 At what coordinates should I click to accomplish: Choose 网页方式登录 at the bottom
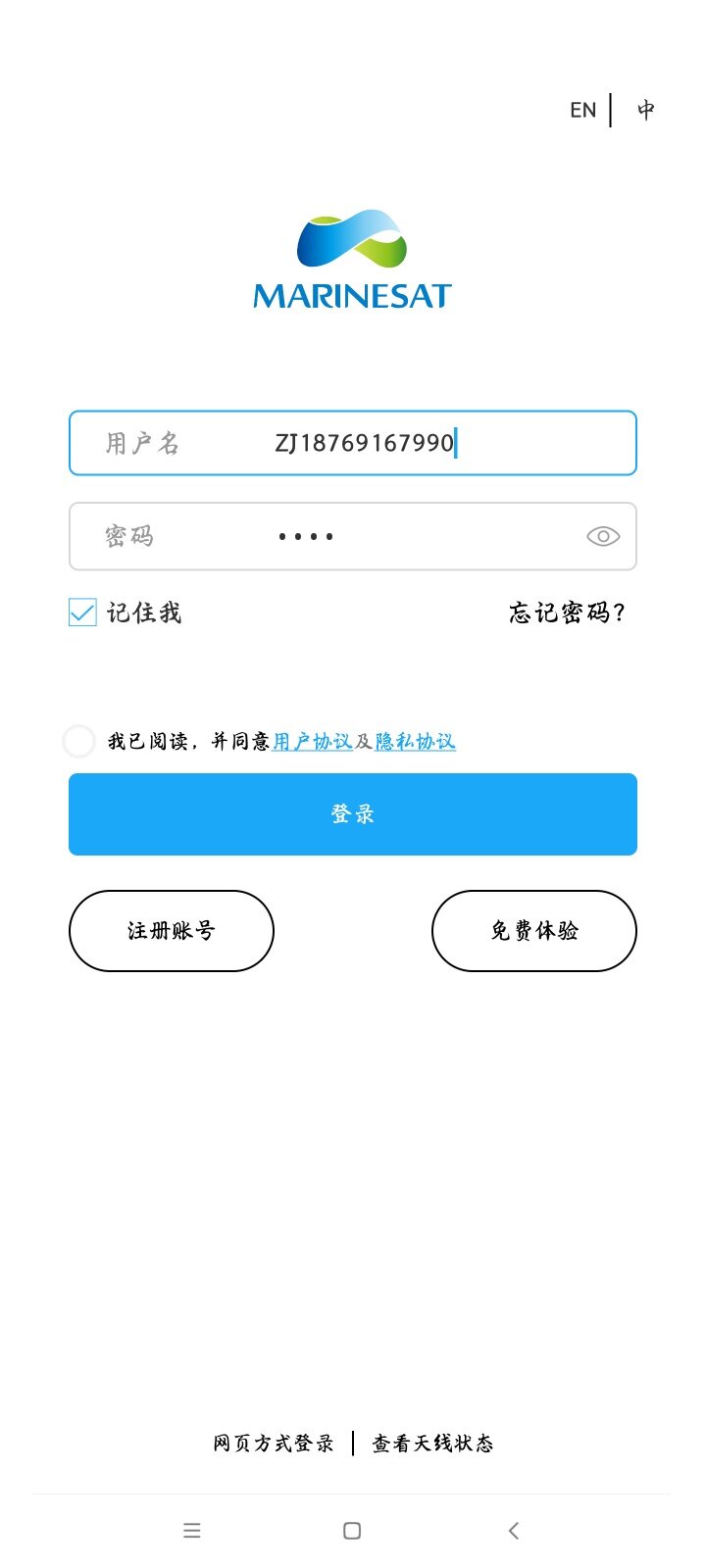click(x=274, y=1444)
